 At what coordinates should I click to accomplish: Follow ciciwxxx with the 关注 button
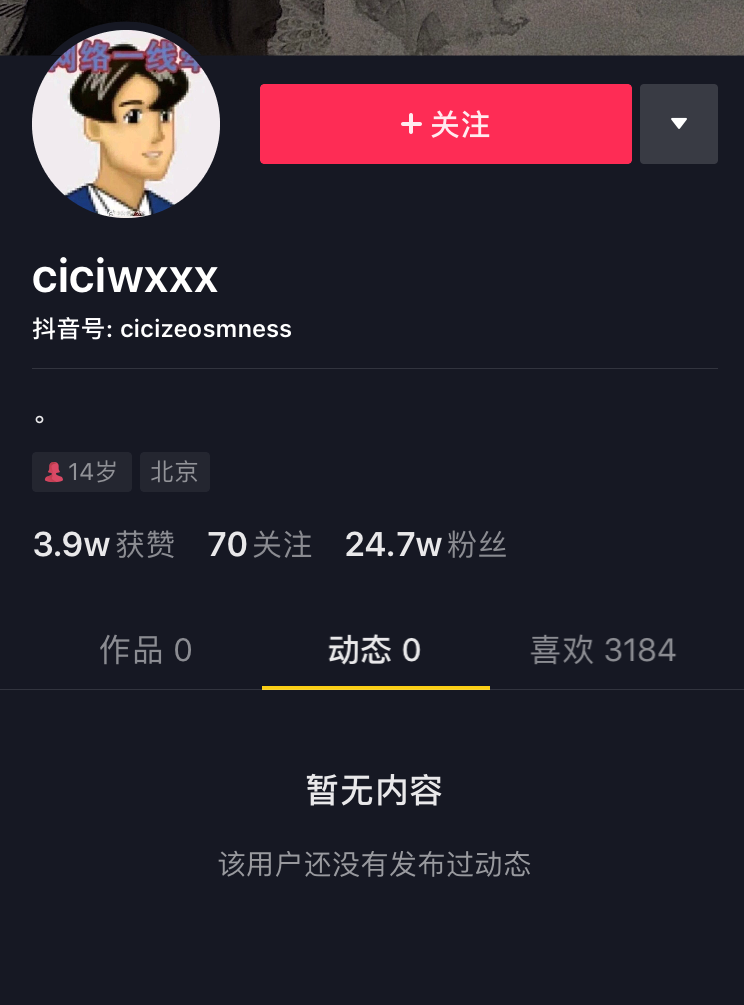pyautogui.click(x=445, y=124)
